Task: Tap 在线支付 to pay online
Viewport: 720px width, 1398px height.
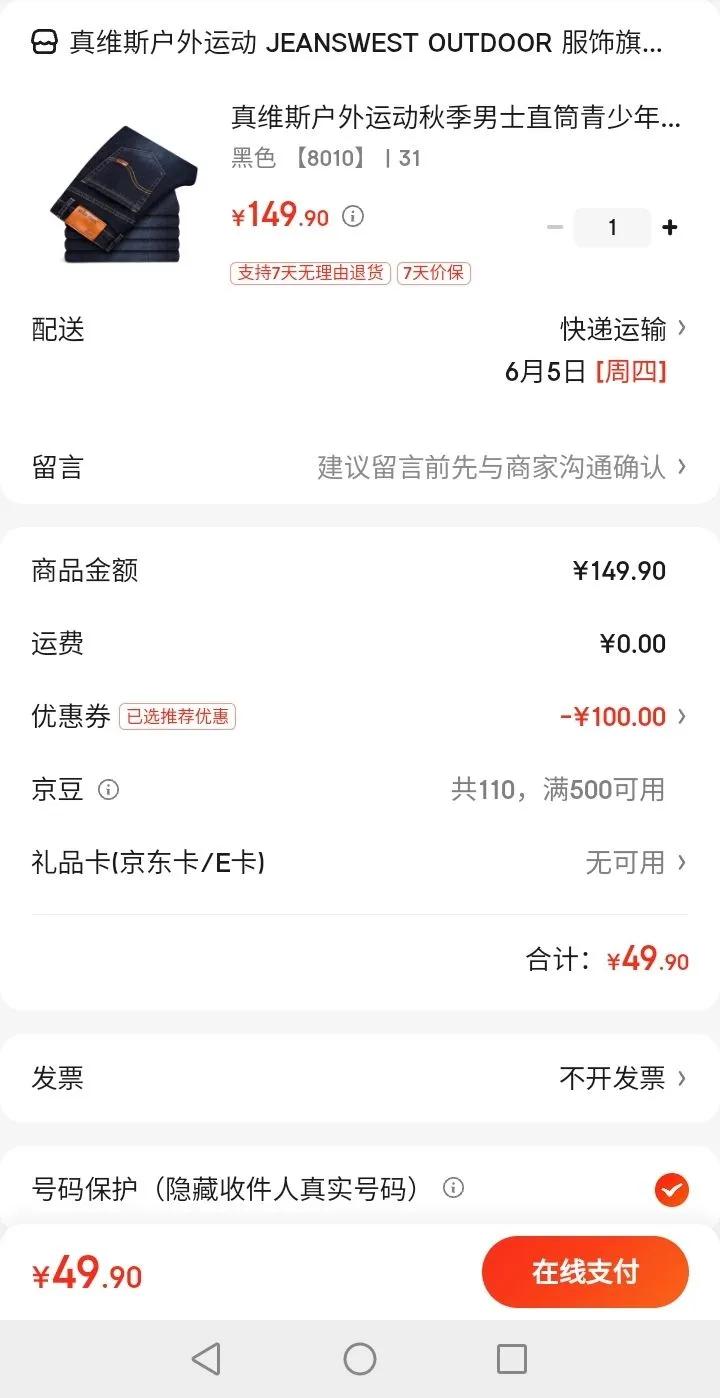Action: pos(585,1272)
